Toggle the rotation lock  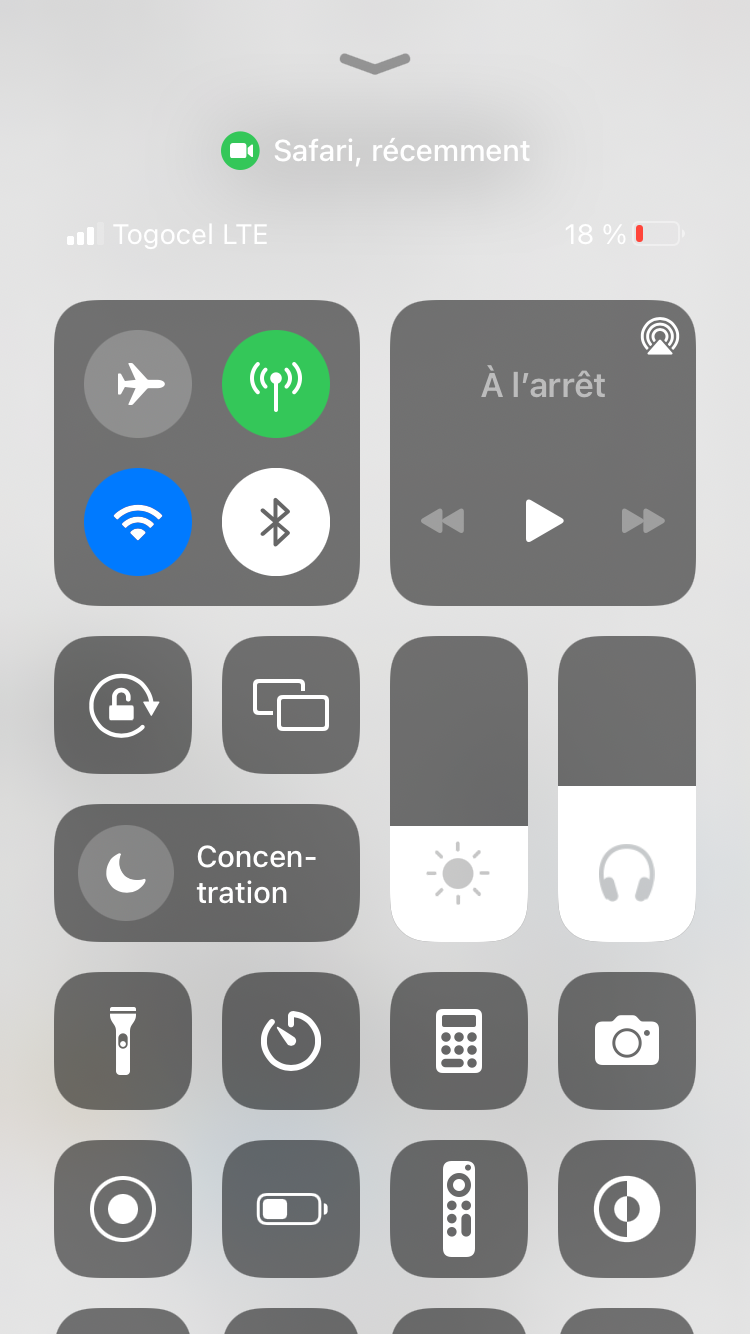(x=123, y=705)
